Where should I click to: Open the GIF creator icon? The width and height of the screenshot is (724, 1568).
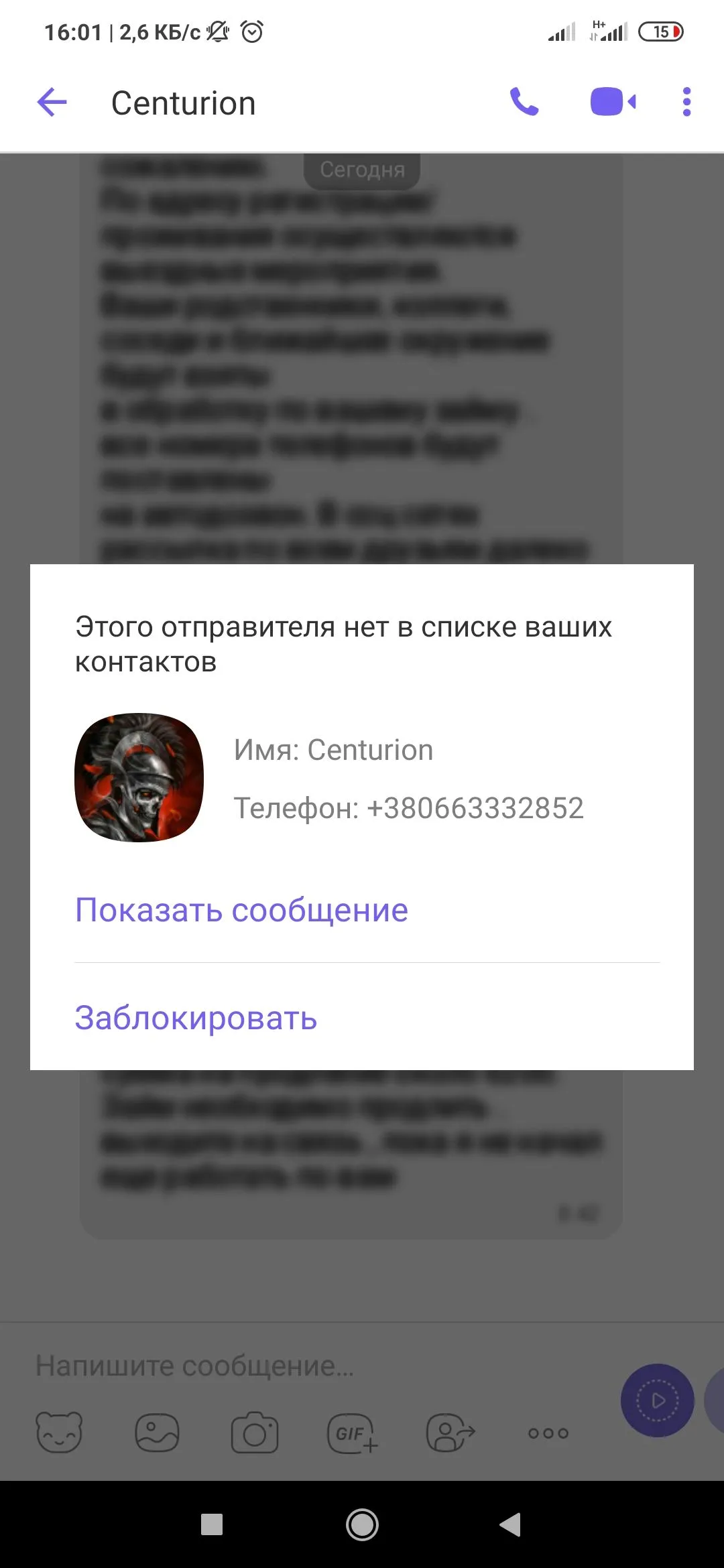point(353,1433)
